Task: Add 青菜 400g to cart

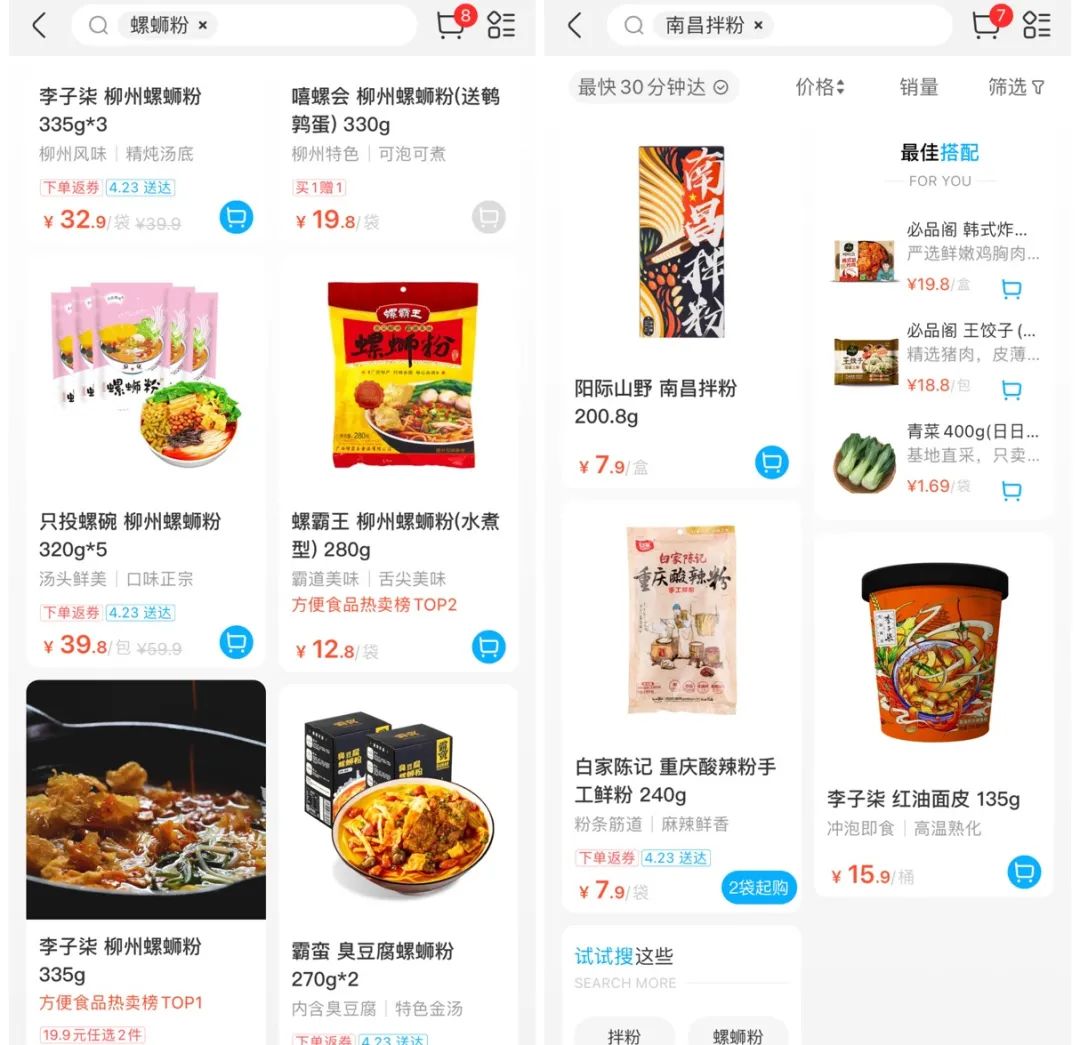Action: [1011, 490]
